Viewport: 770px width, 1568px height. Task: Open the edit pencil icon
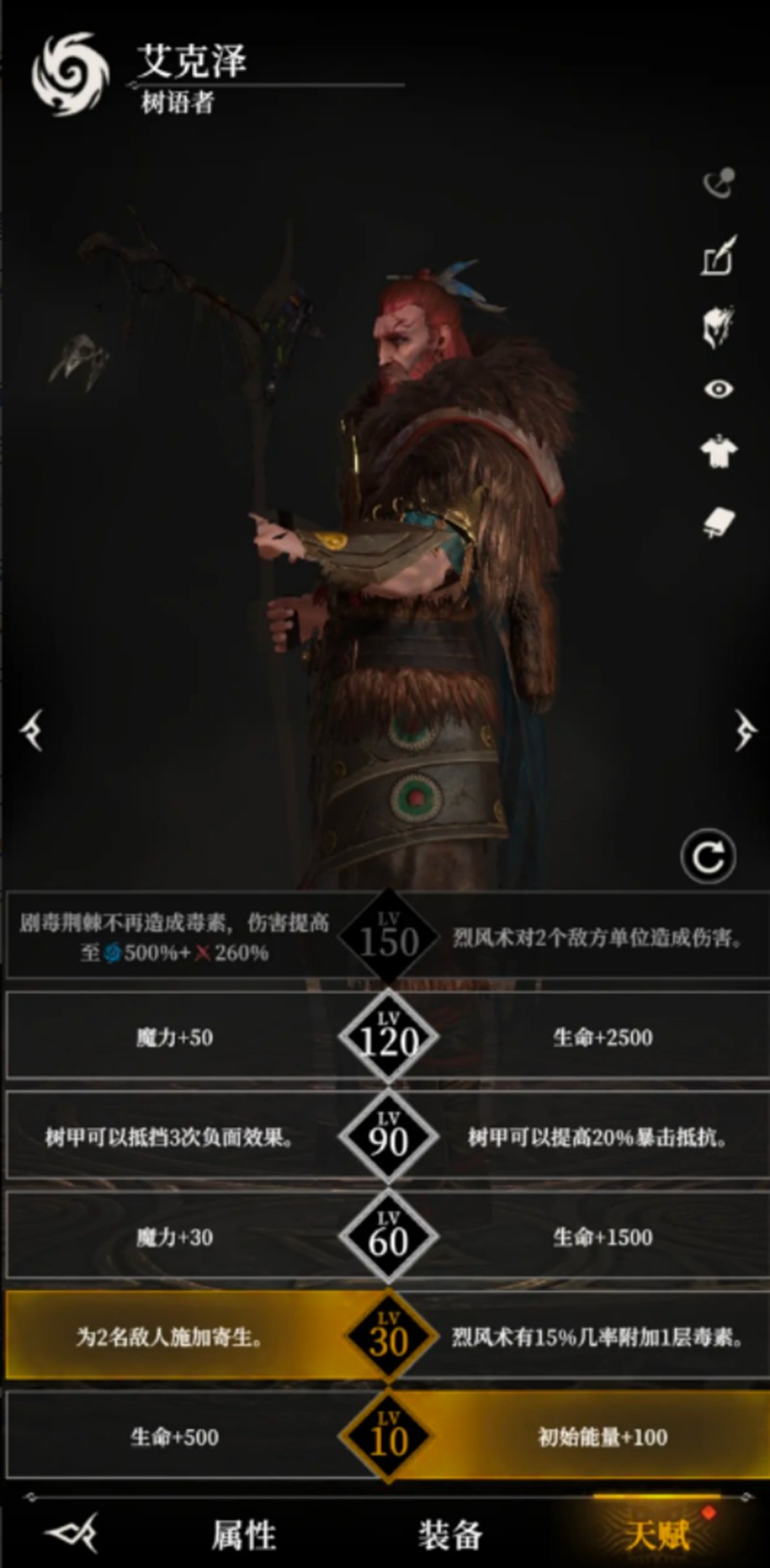718,256
